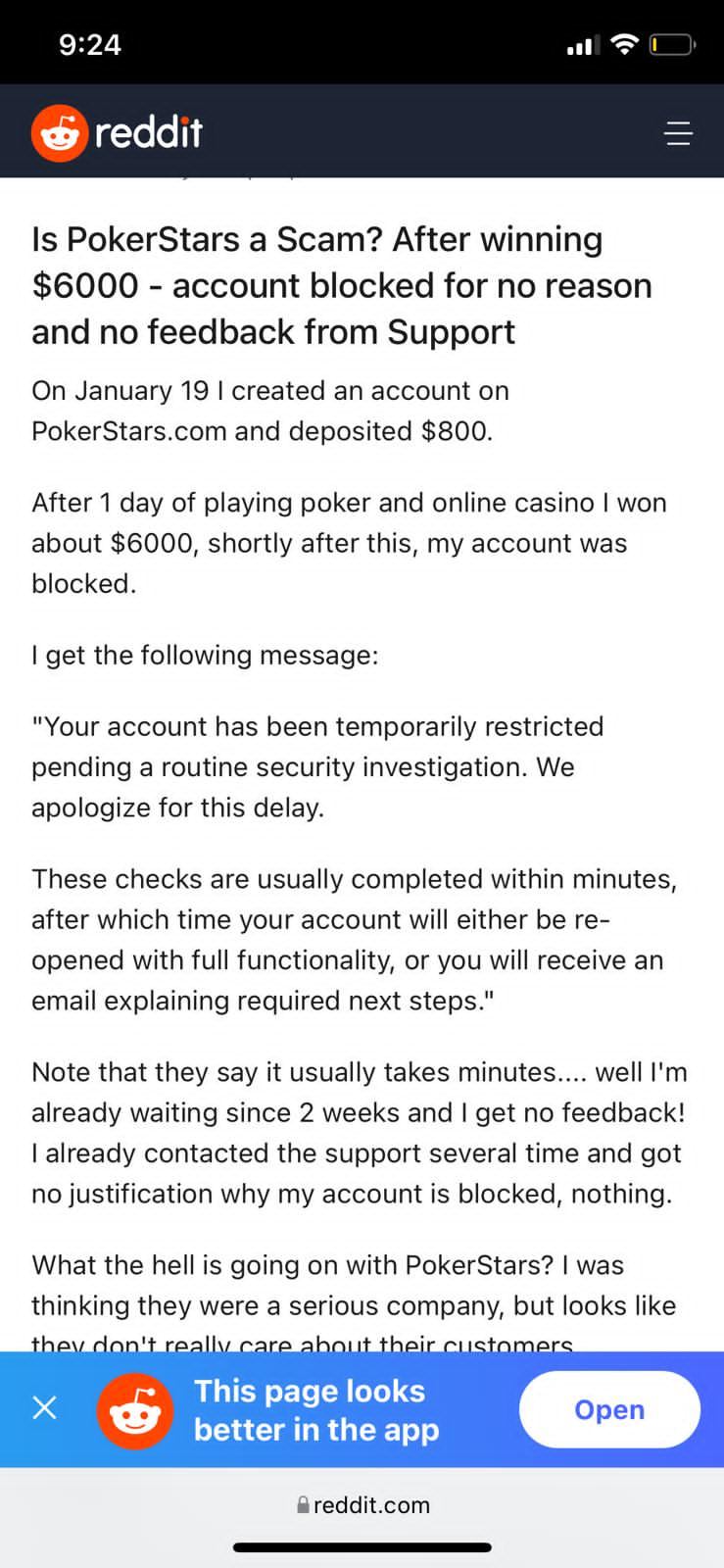Open the hamburger menu
The height and width of the screenshot is (1568, 724).
point(678,133)
